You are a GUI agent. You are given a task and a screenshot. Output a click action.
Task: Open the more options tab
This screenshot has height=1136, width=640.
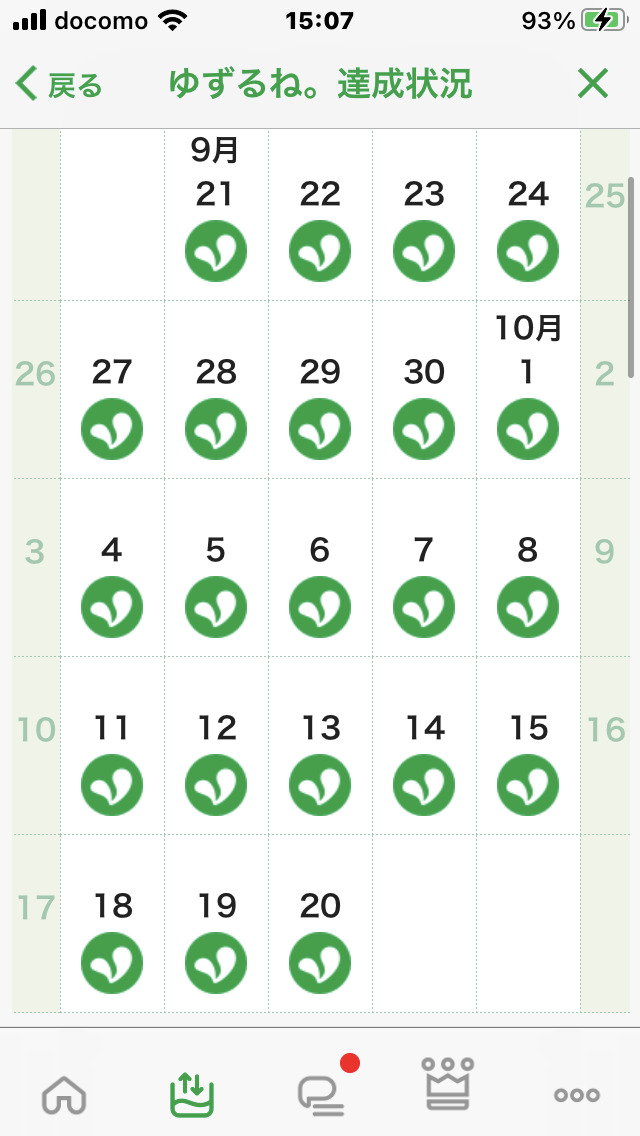point(577,1096)
